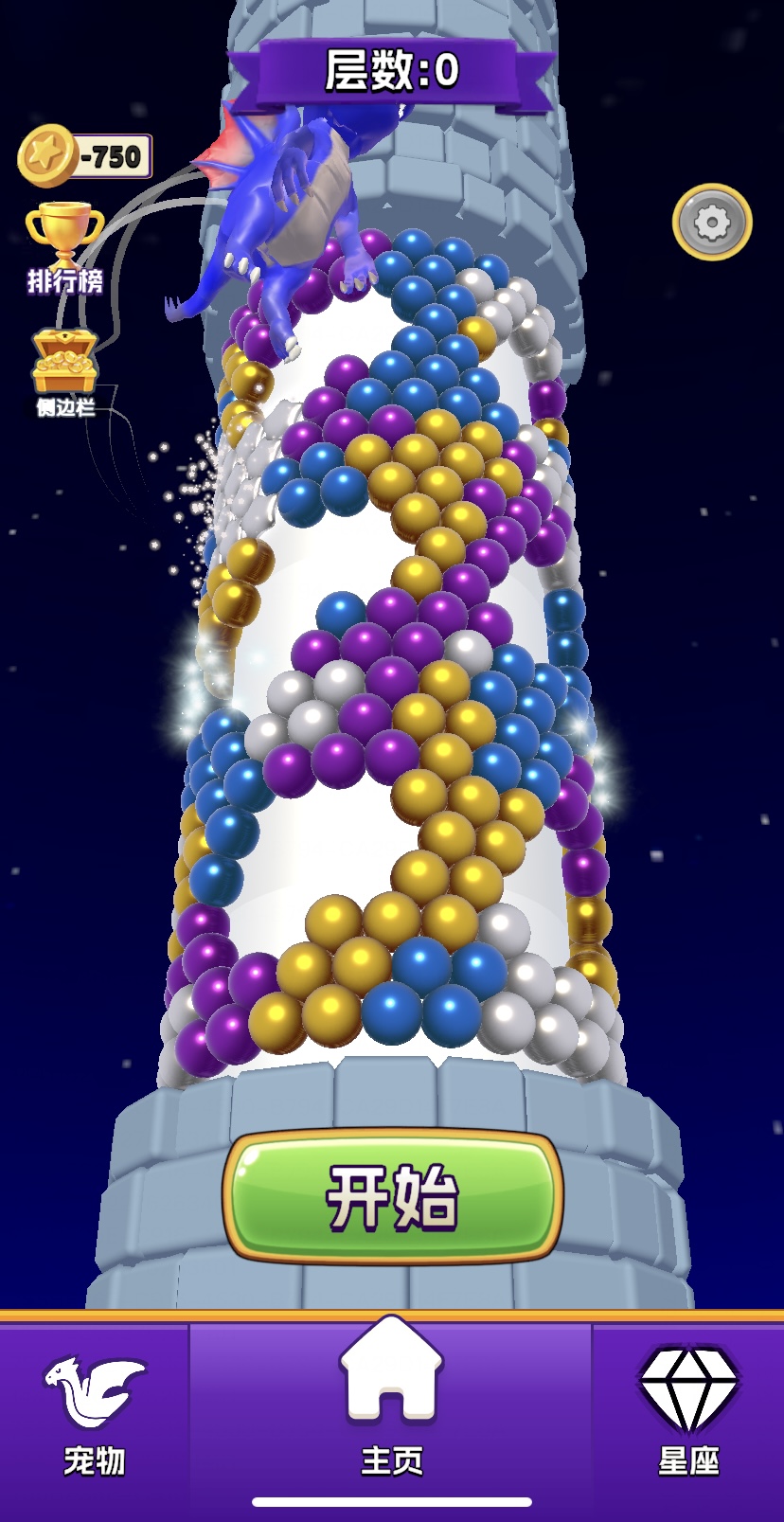Start the game with 开始 button
This screenshot has width=784, height=1522.
click(x=392, y=1197)
